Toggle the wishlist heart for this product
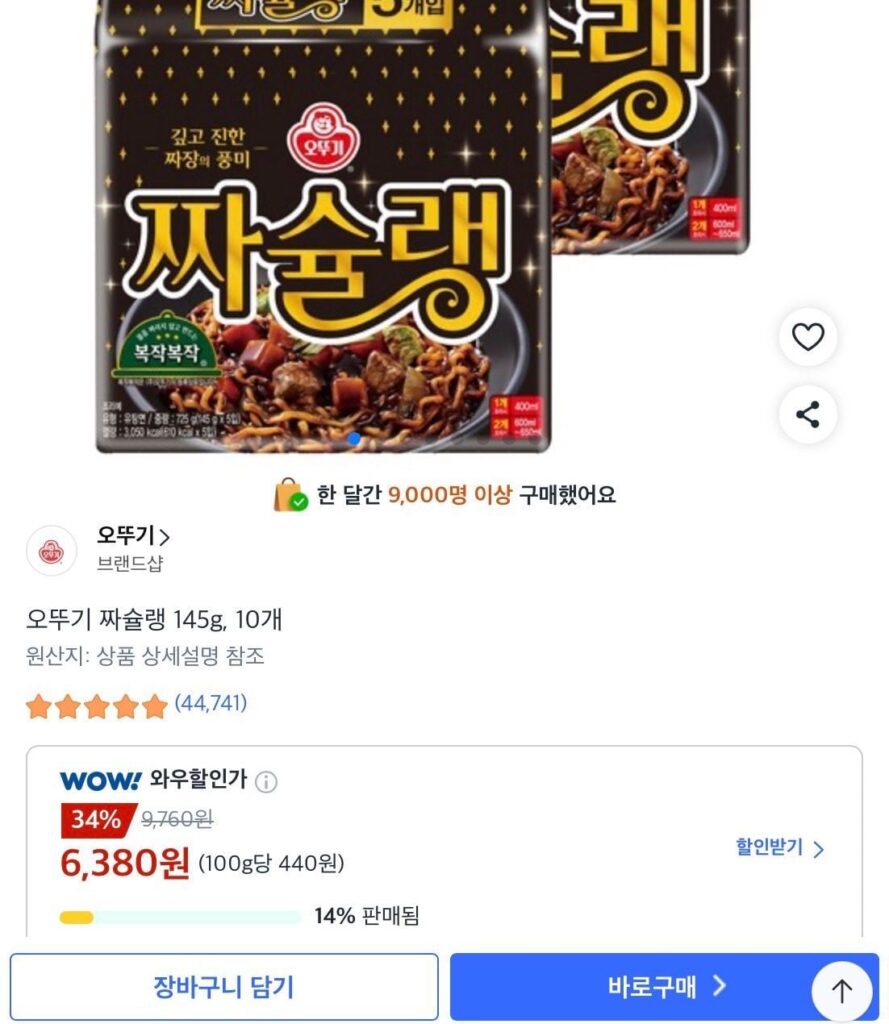The image size is (889, 1024). (807, 337)
